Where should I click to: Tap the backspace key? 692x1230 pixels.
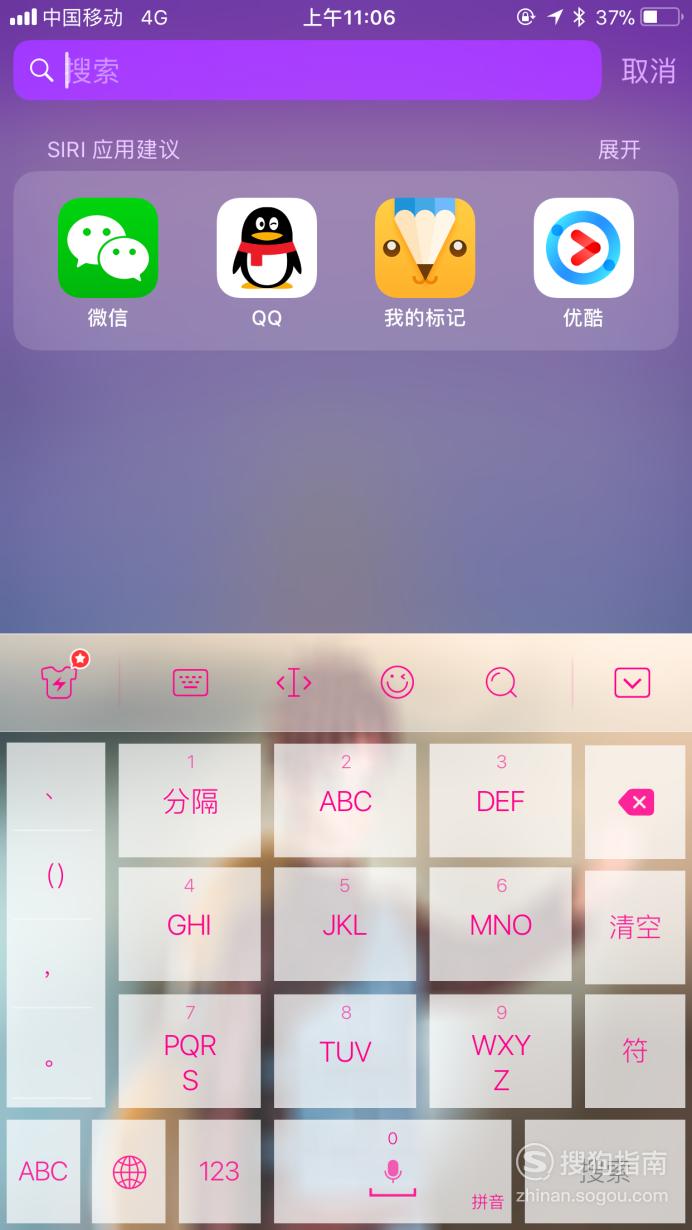tap(635, 801)
